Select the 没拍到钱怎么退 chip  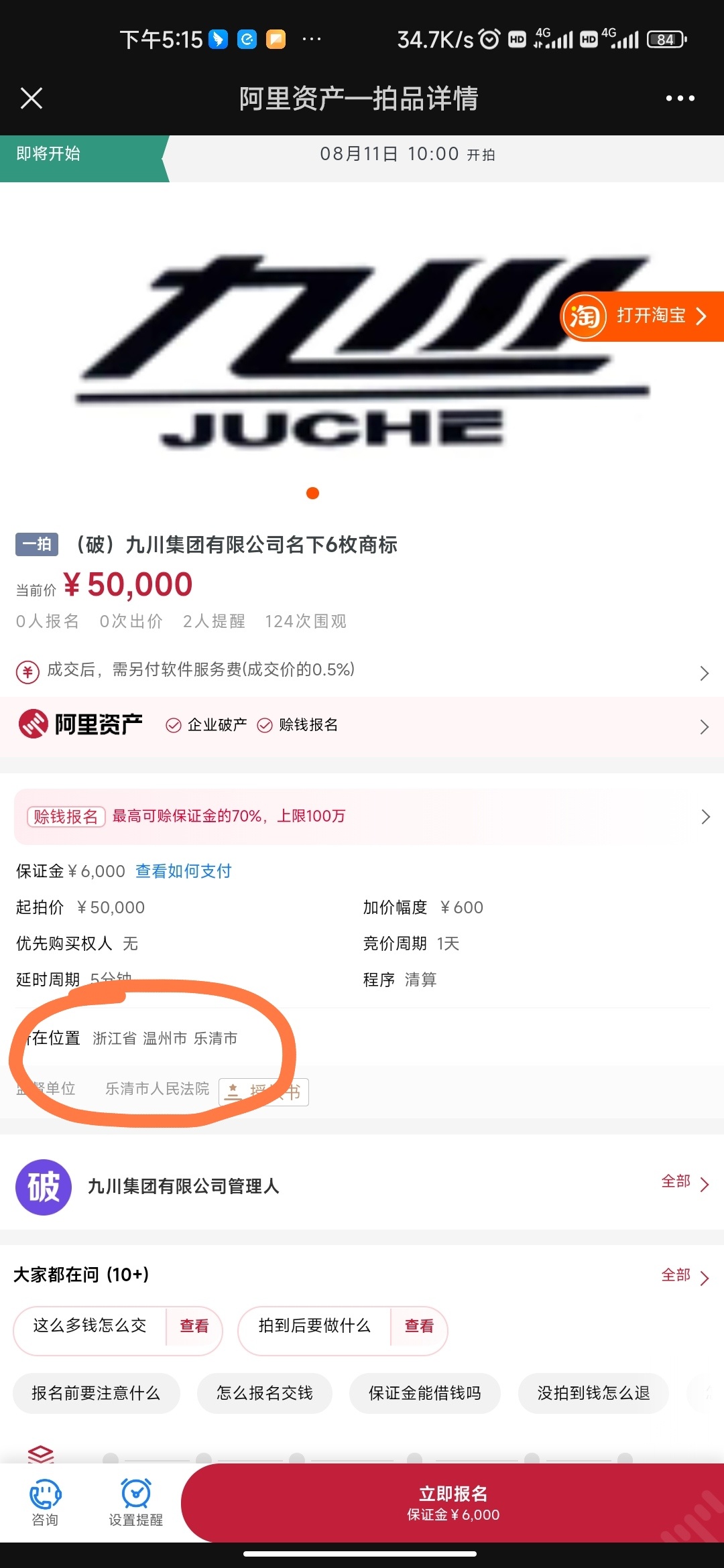(593, 1393)
